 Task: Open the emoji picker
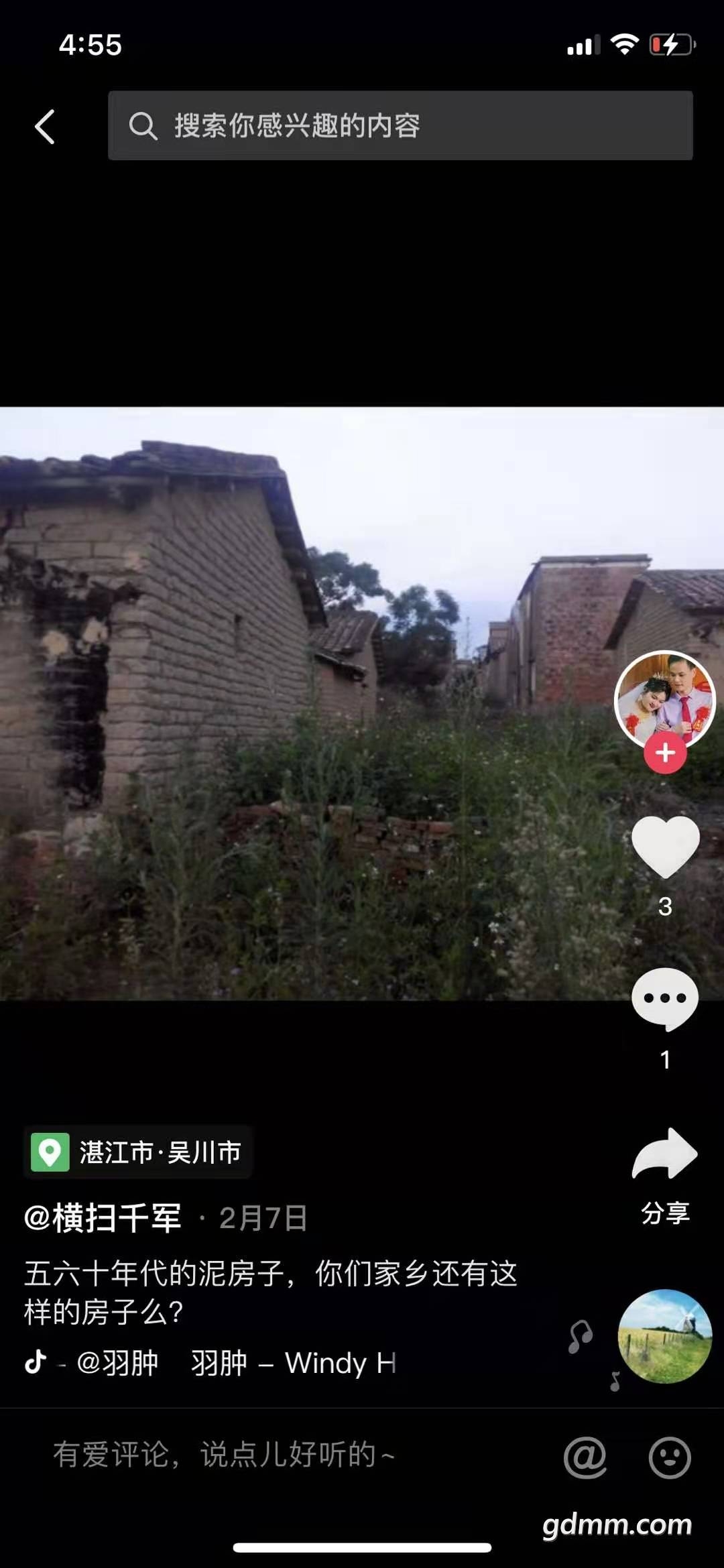pos(669,1457)
